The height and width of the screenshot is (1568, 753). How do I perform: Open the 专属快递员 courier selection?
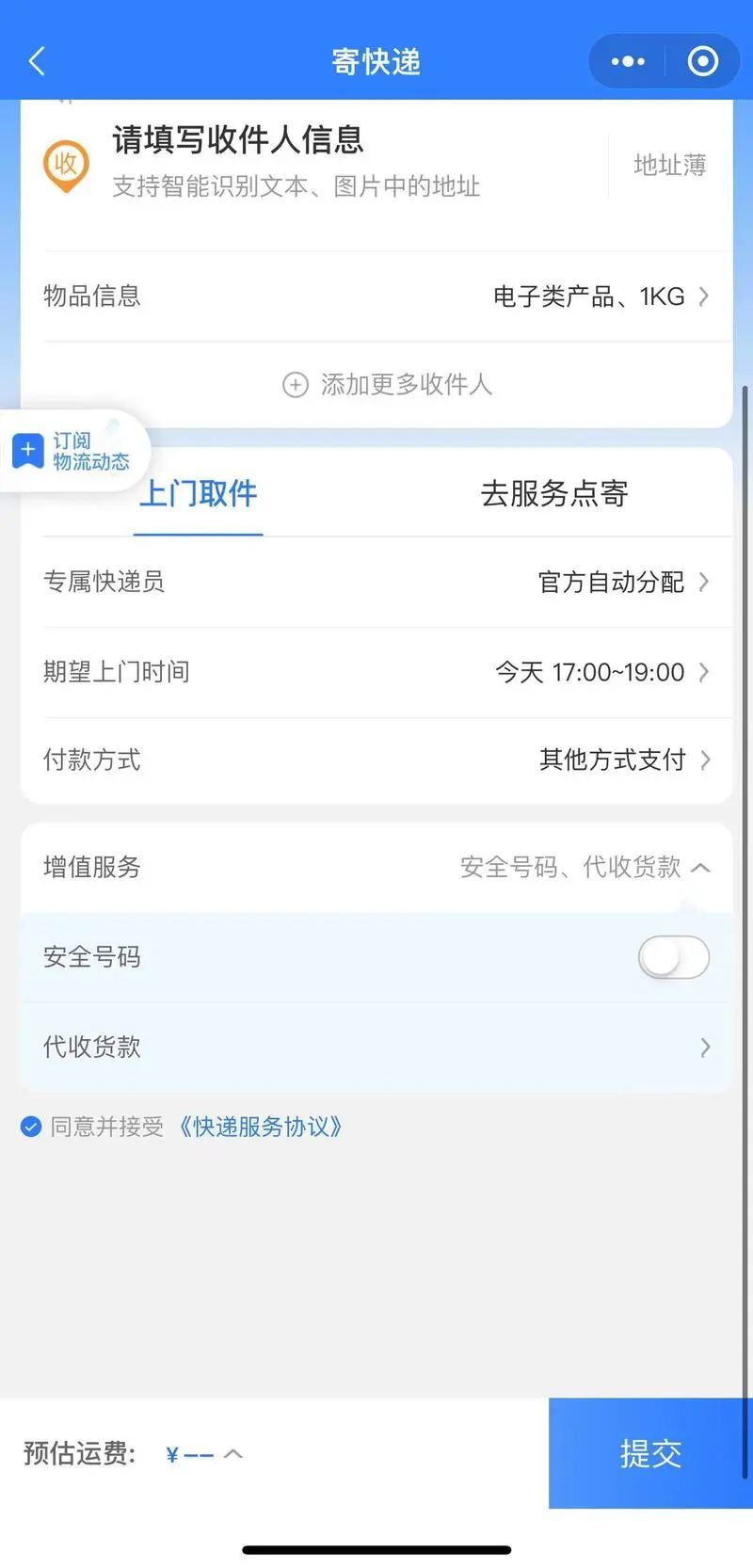click(x=376, y=582)
